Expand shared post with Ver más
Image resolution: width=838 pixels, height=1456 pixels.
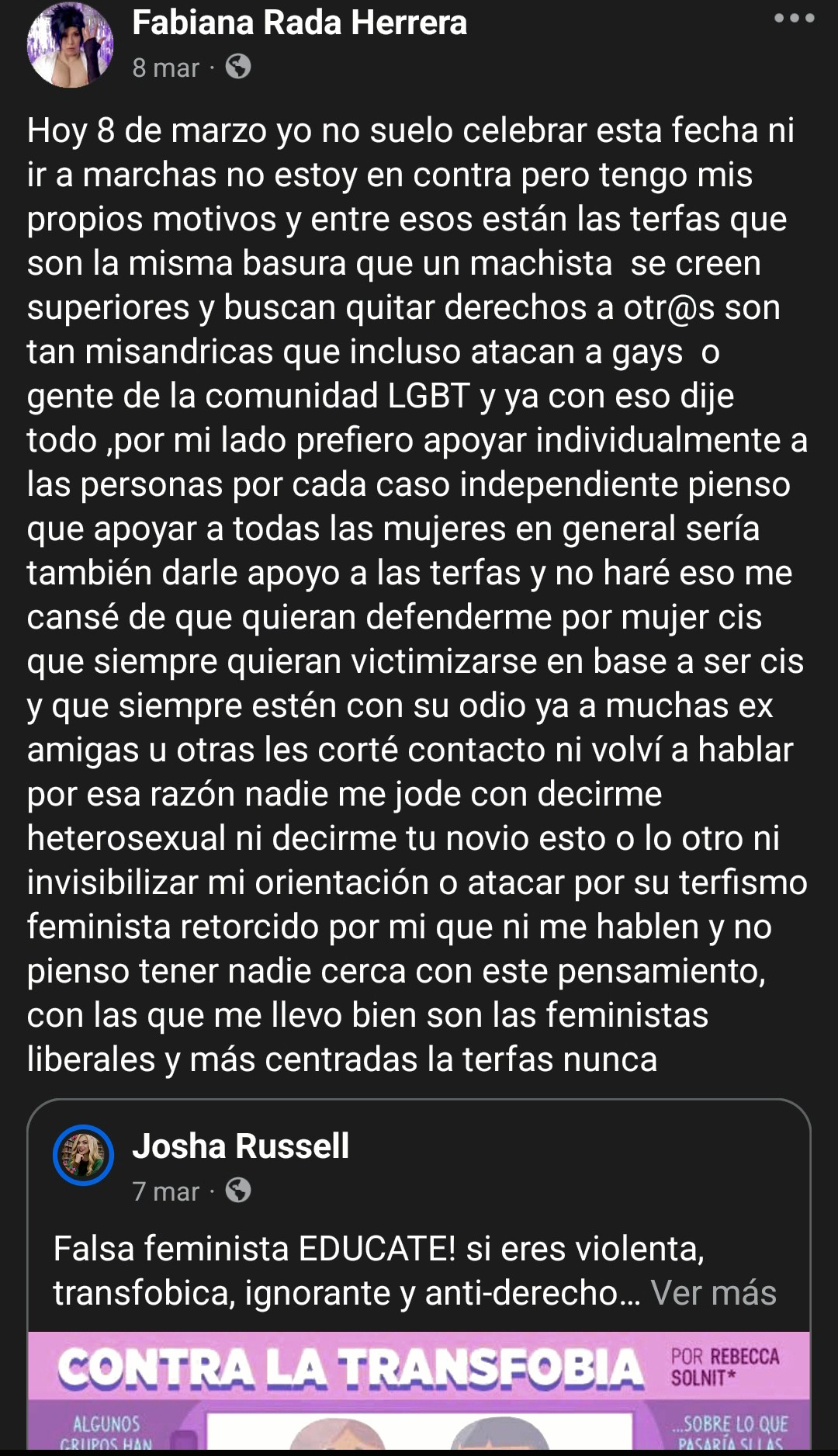[713, 1293]
